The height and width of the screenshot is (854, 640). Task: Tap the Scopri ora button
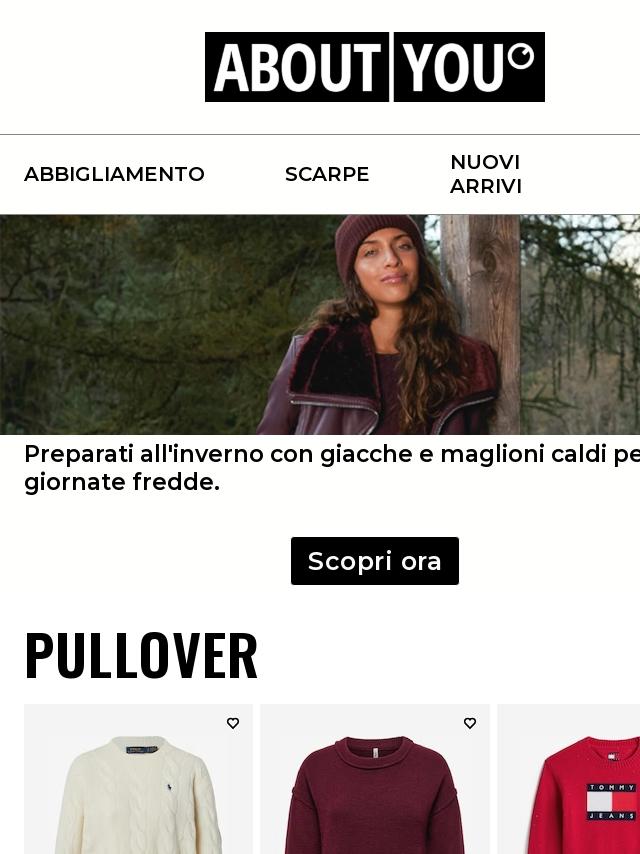375,561
